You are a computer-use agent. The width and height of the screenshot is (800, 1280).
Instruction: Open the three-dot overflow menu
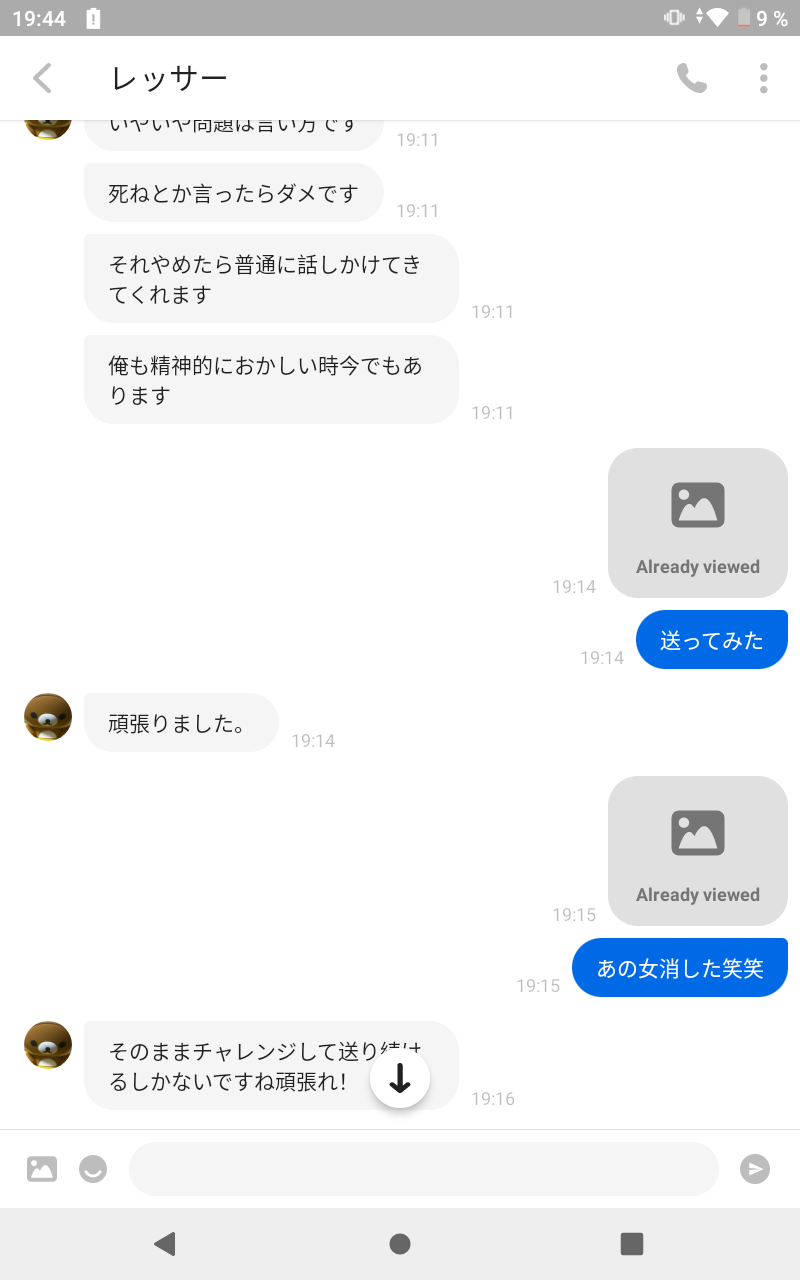[x=763, y=78]
